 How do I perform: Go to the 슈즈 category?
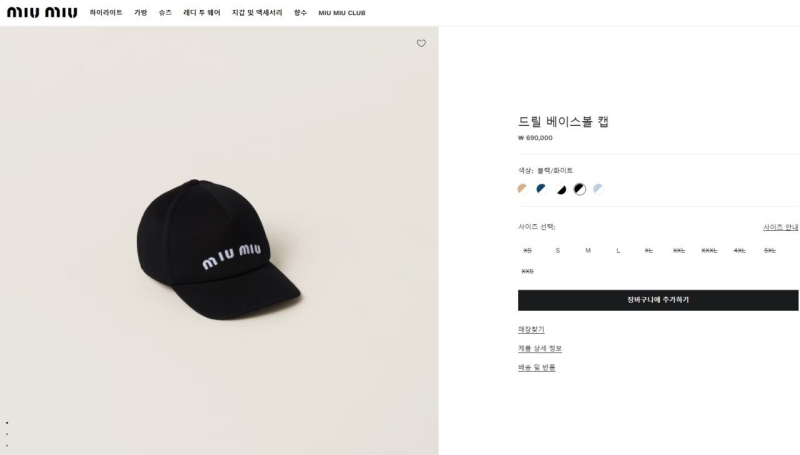click(x=165, y=13)
